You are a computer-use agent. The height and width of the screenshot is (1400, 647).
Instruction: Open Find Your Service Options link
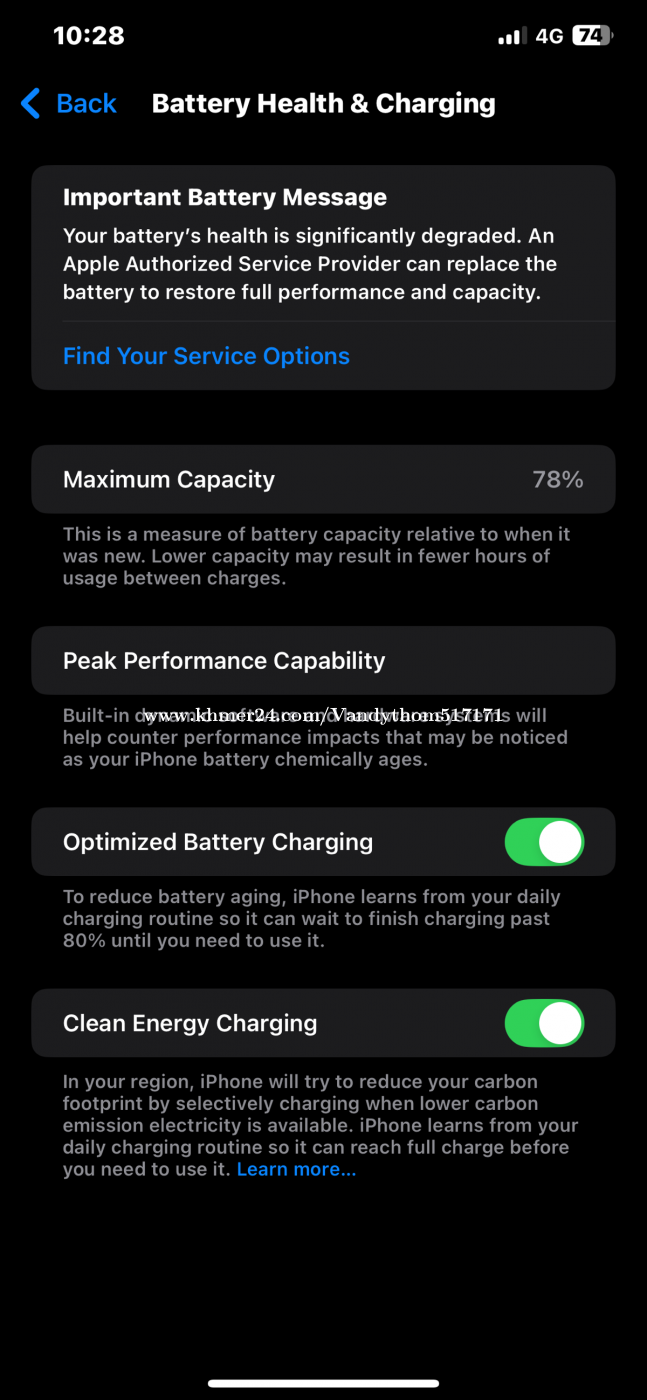pos(206,356)
